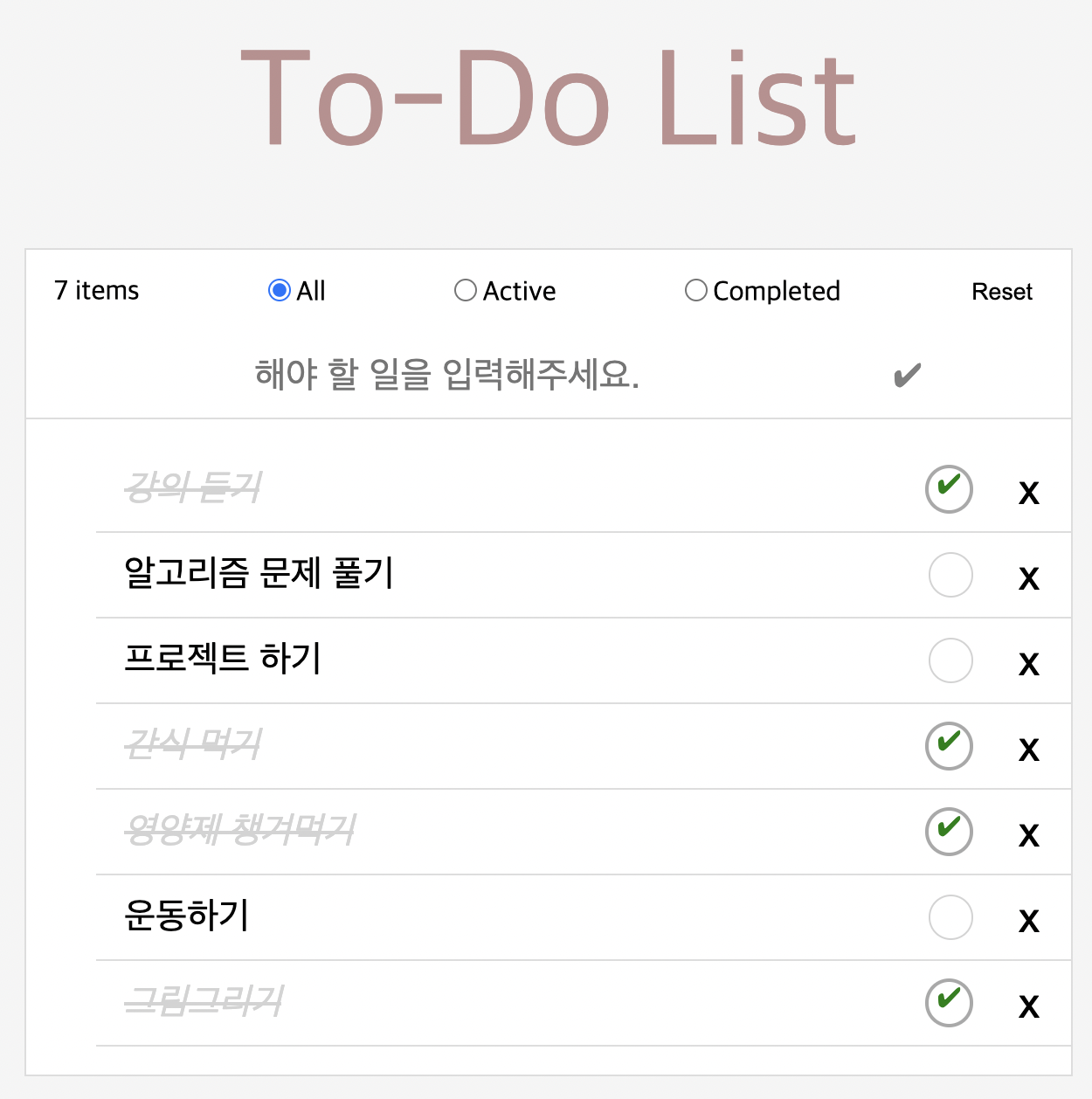This screenshot has height=1099, width=1092.
Task: Click the Reset button
Action: point(1002,292)
